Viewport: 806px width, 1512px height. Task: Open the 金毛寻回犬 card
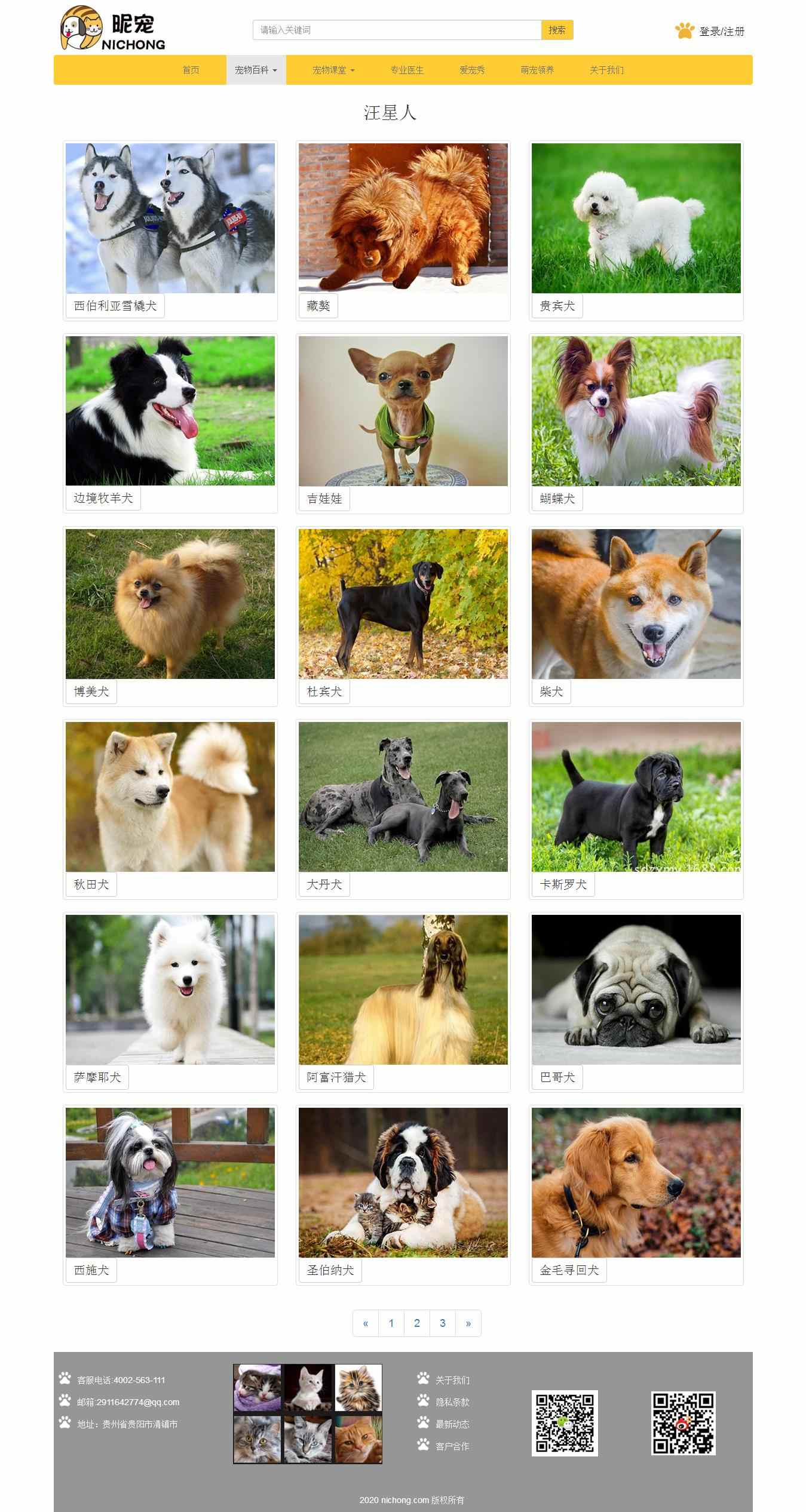click(636, 1183)
